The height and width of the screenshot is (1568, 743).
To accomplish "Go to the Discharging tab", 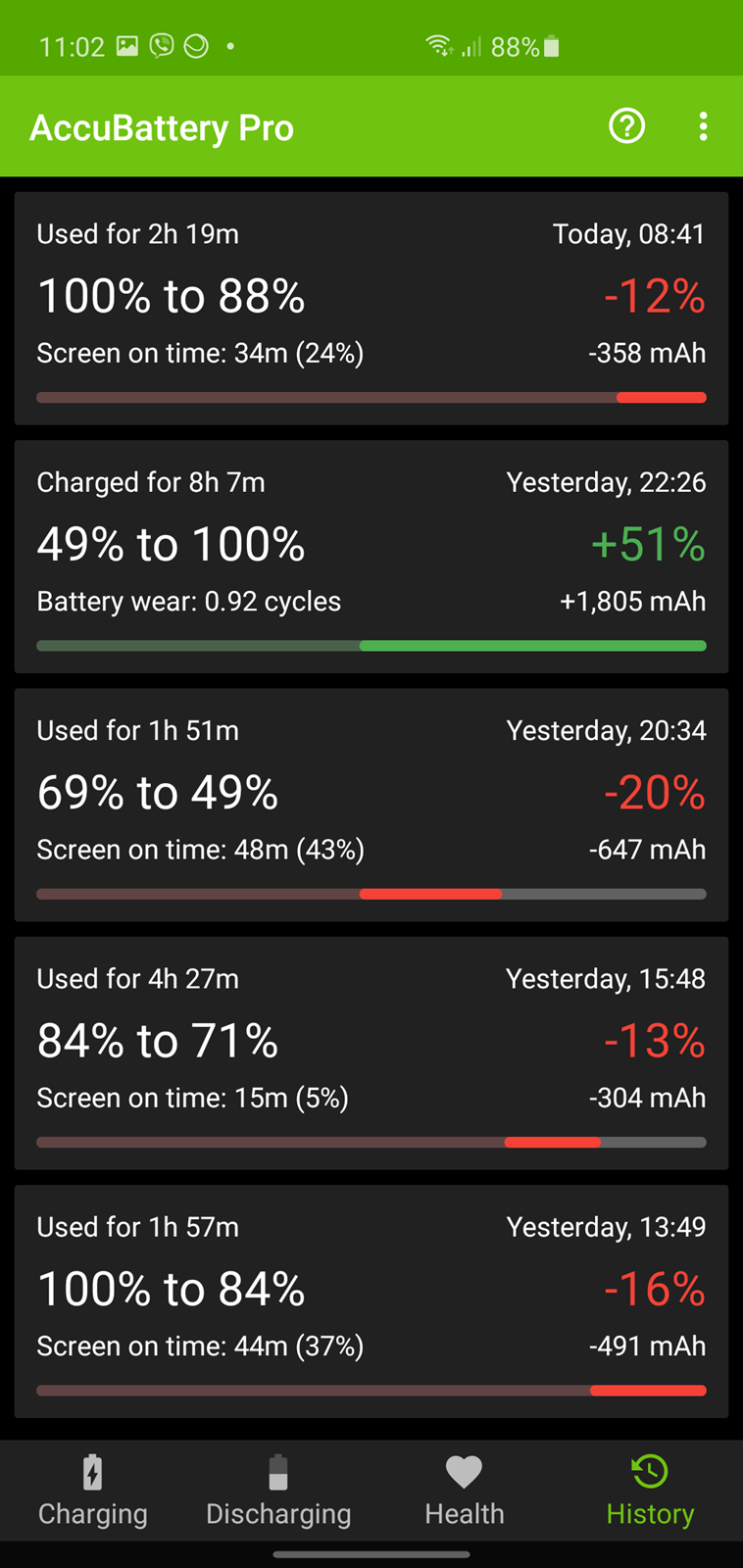I will [278, 1491].
